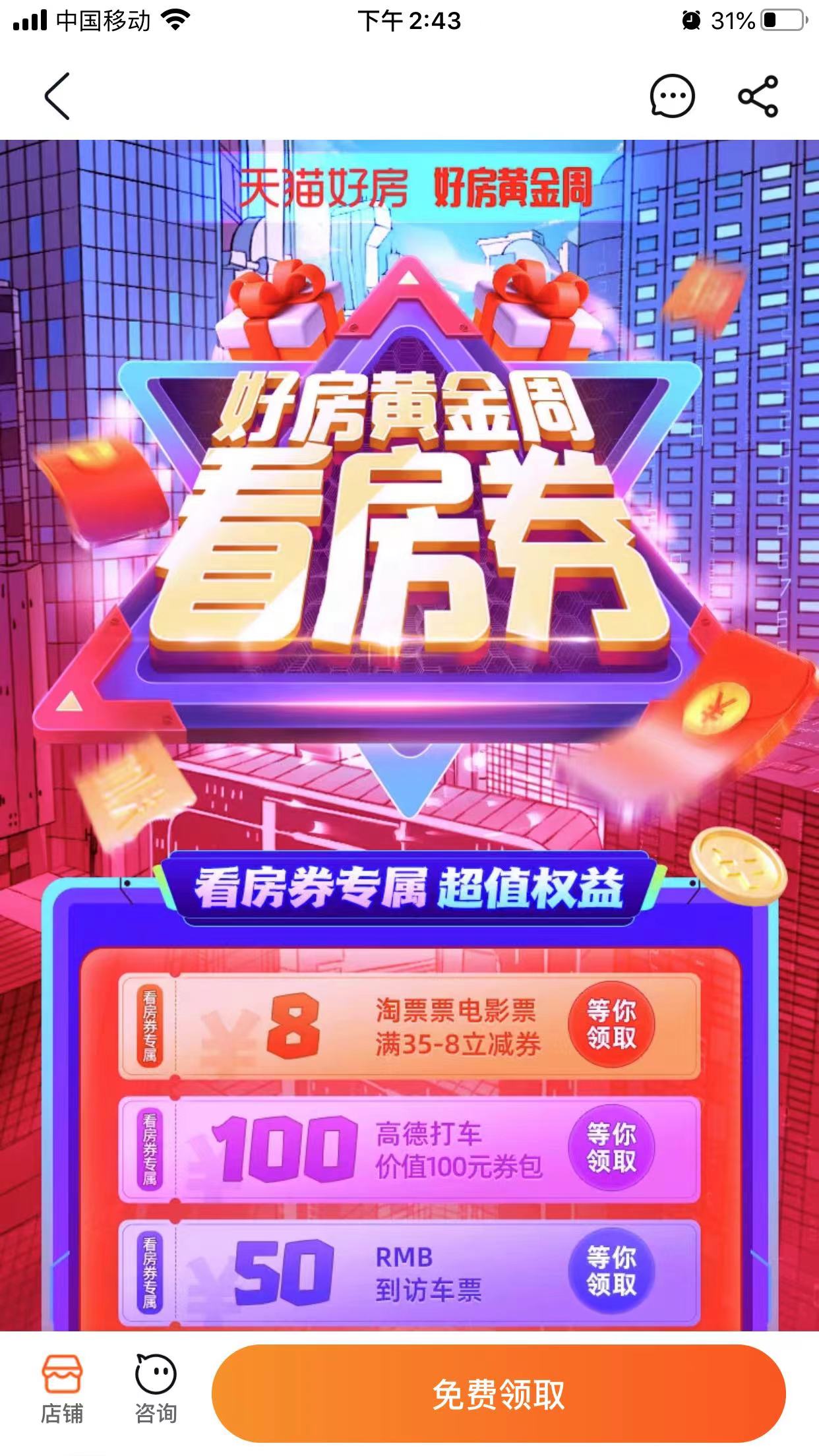819x1456 pixels.
Task: Claim the 50 RMB 到访车票
Action: tap(611, 1271)
